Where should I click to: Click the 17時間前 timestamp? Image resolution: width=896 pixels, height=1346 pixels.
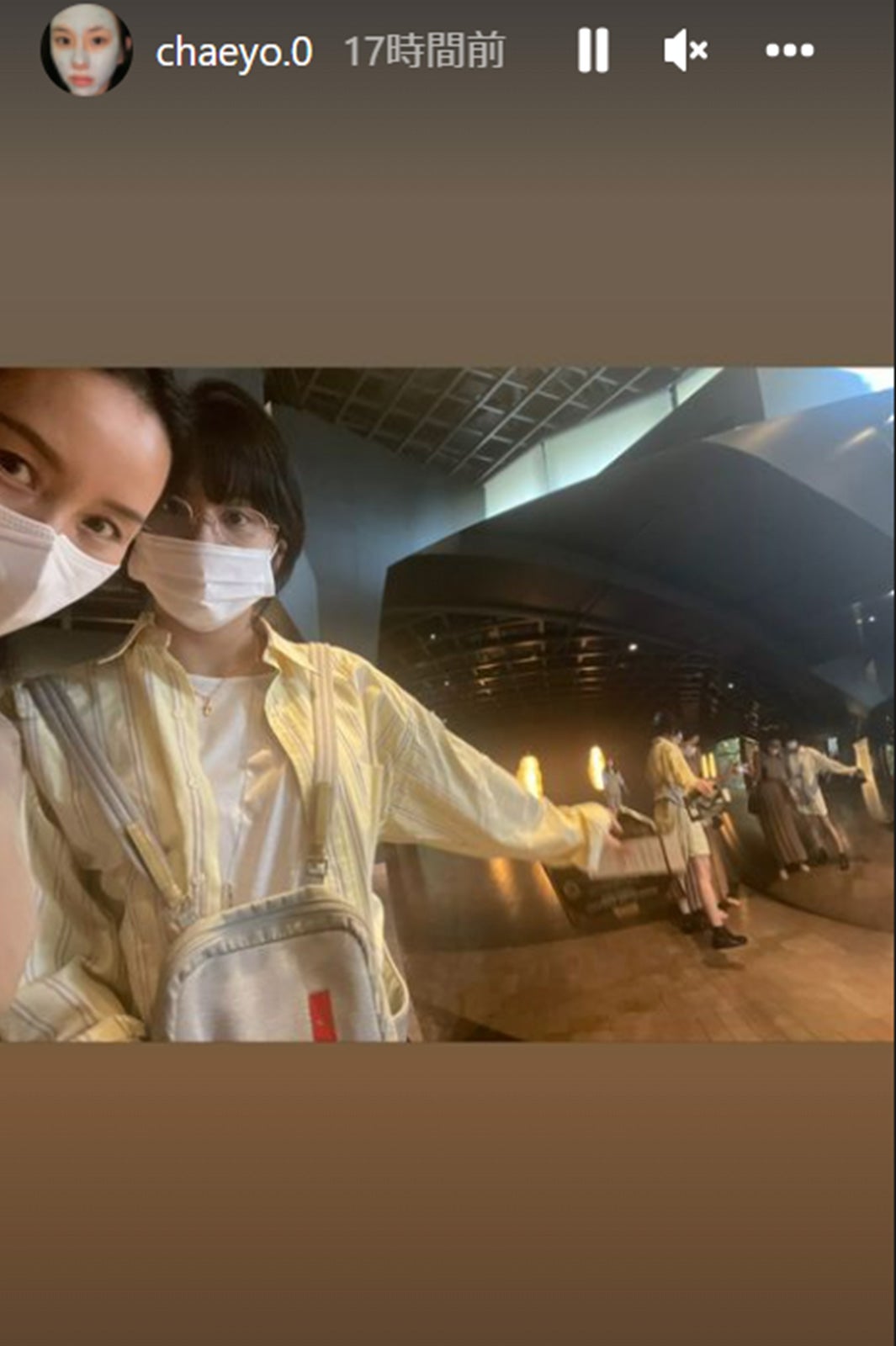point(425,50)
